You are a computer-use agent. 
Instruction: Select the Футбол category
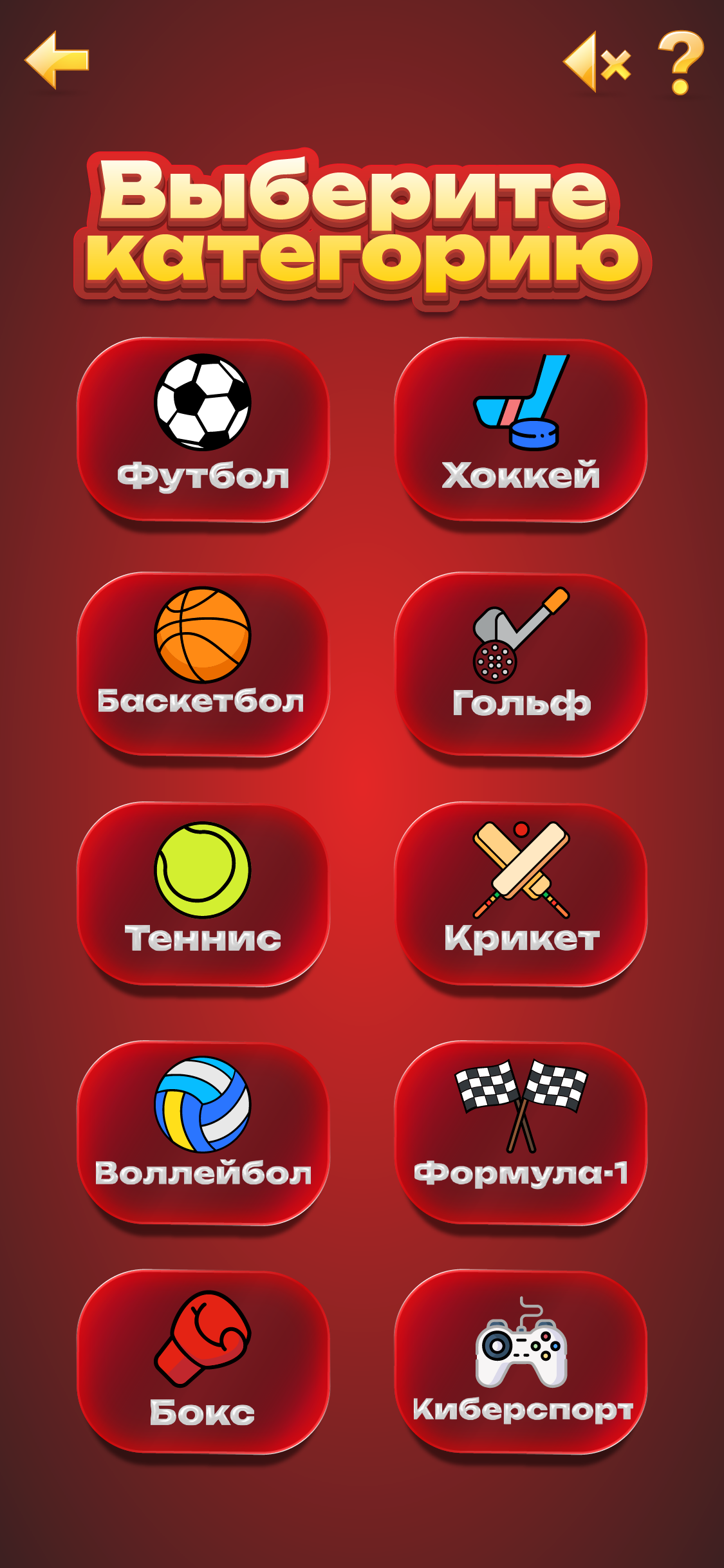pyautogui.click(x=203, y=429)
